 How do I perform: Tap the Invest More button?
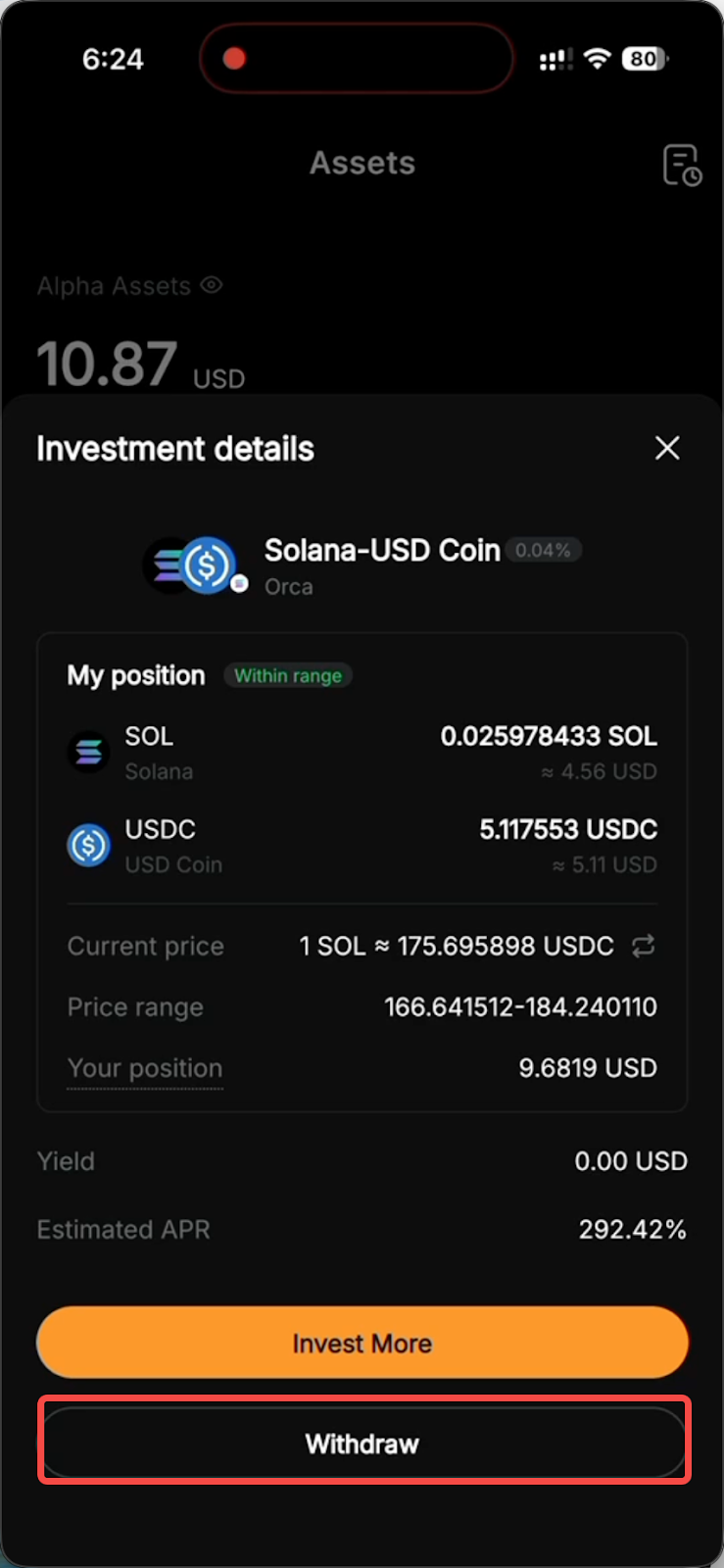coord(362,1343)
